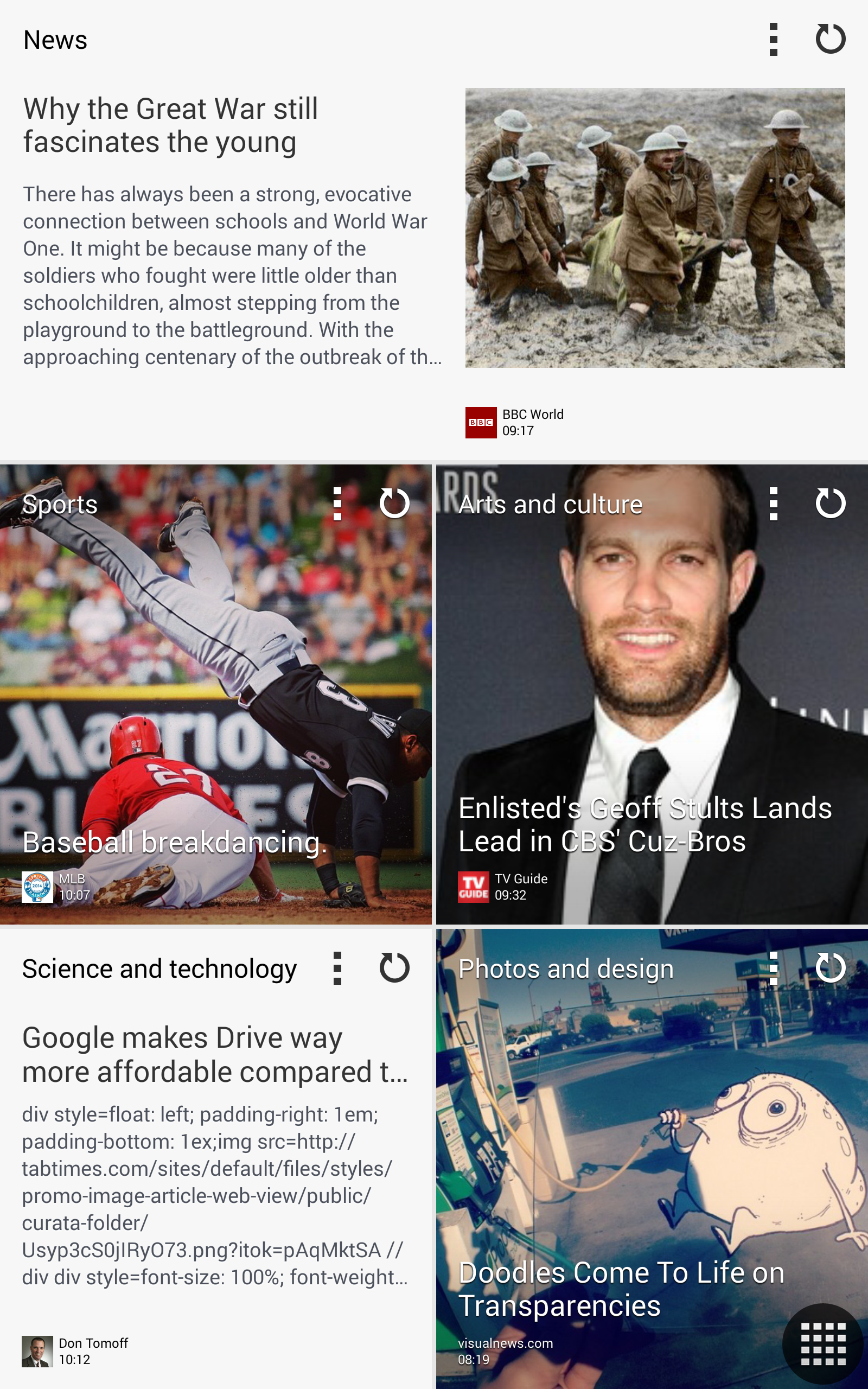The image size is (868, 1389).
Task: Refresh the Photos and design section
Action: pos(830,968)
